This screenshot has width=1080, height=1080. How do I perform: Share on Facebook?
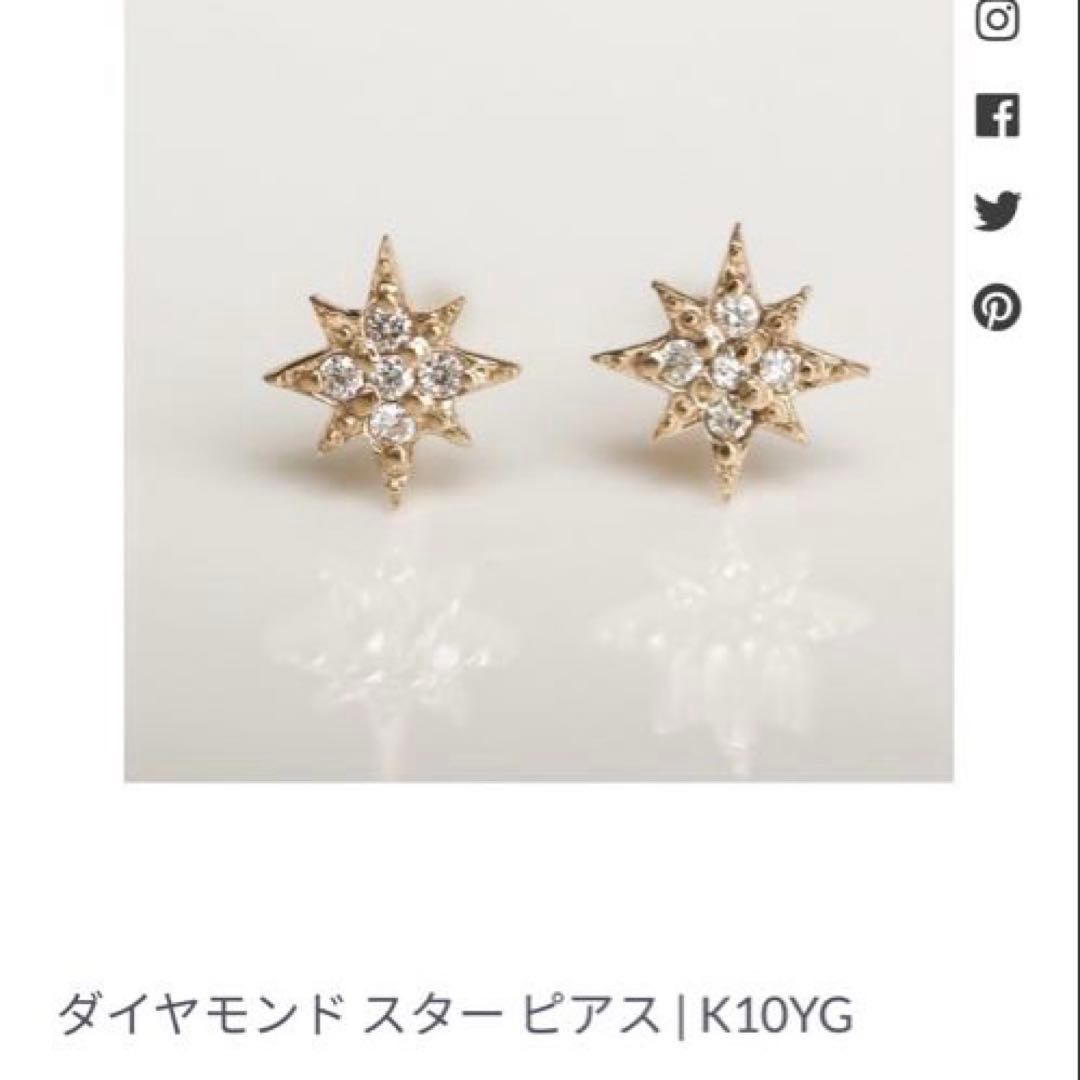(997, 116)
